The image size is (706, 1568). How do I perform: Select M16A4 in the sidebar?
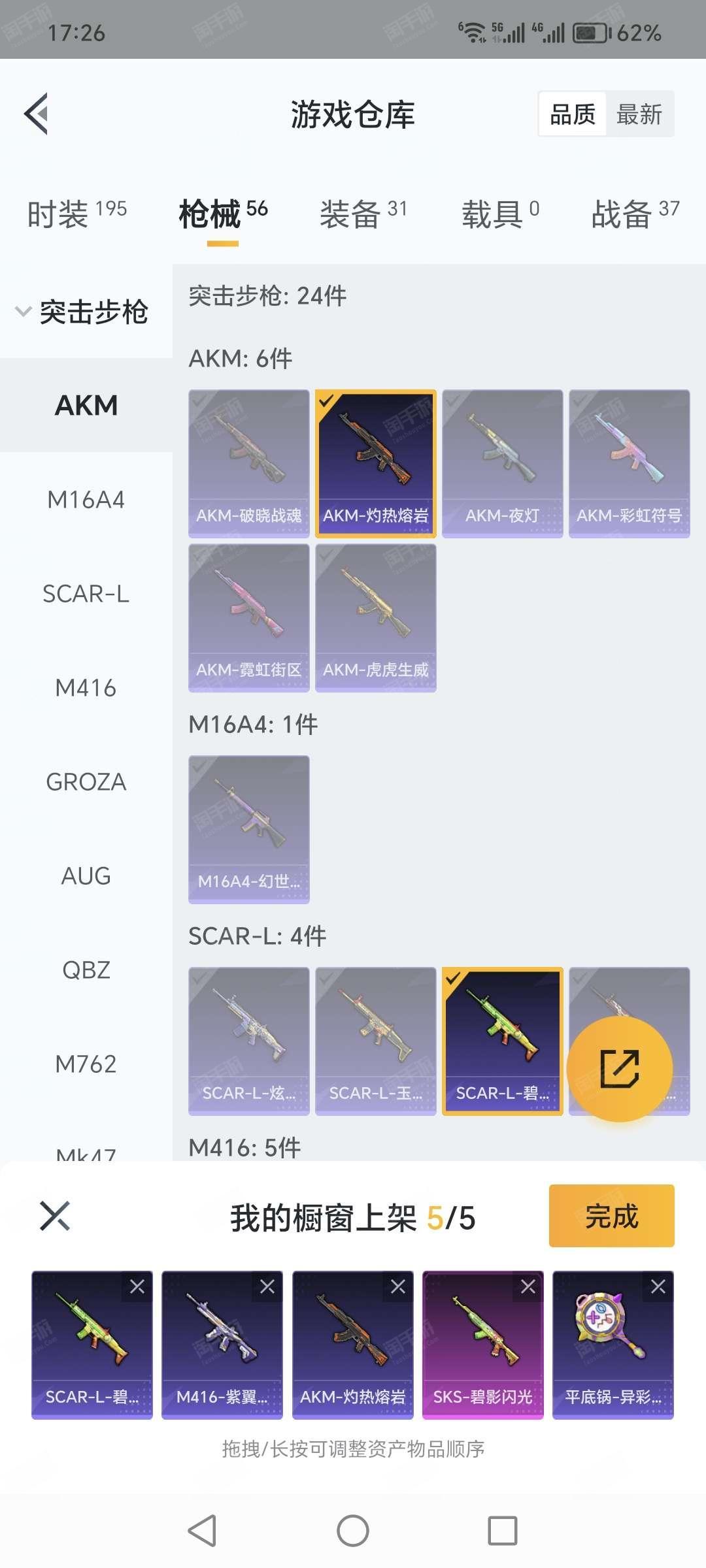tap(86, 500)
